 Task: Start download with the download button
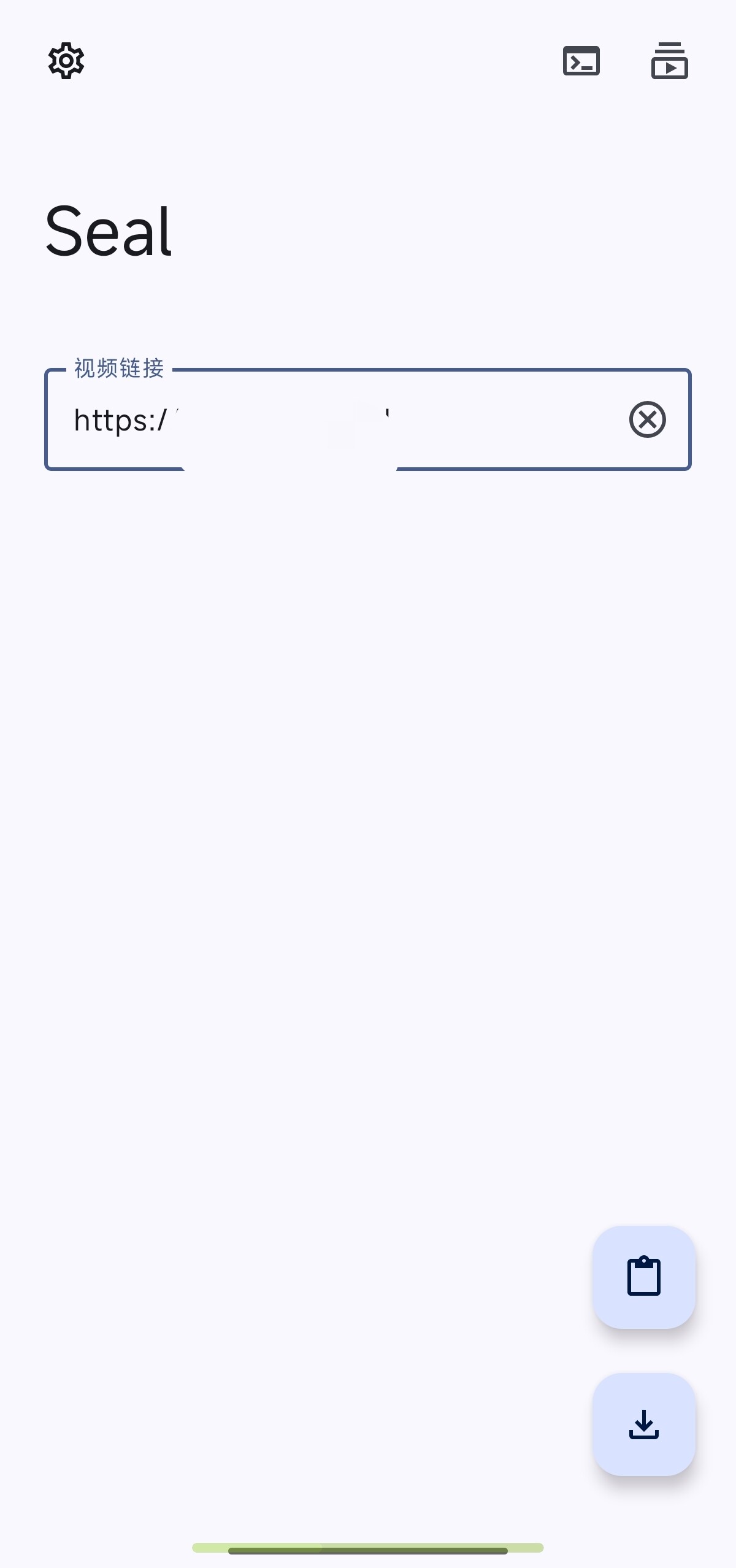point(644,1424)
